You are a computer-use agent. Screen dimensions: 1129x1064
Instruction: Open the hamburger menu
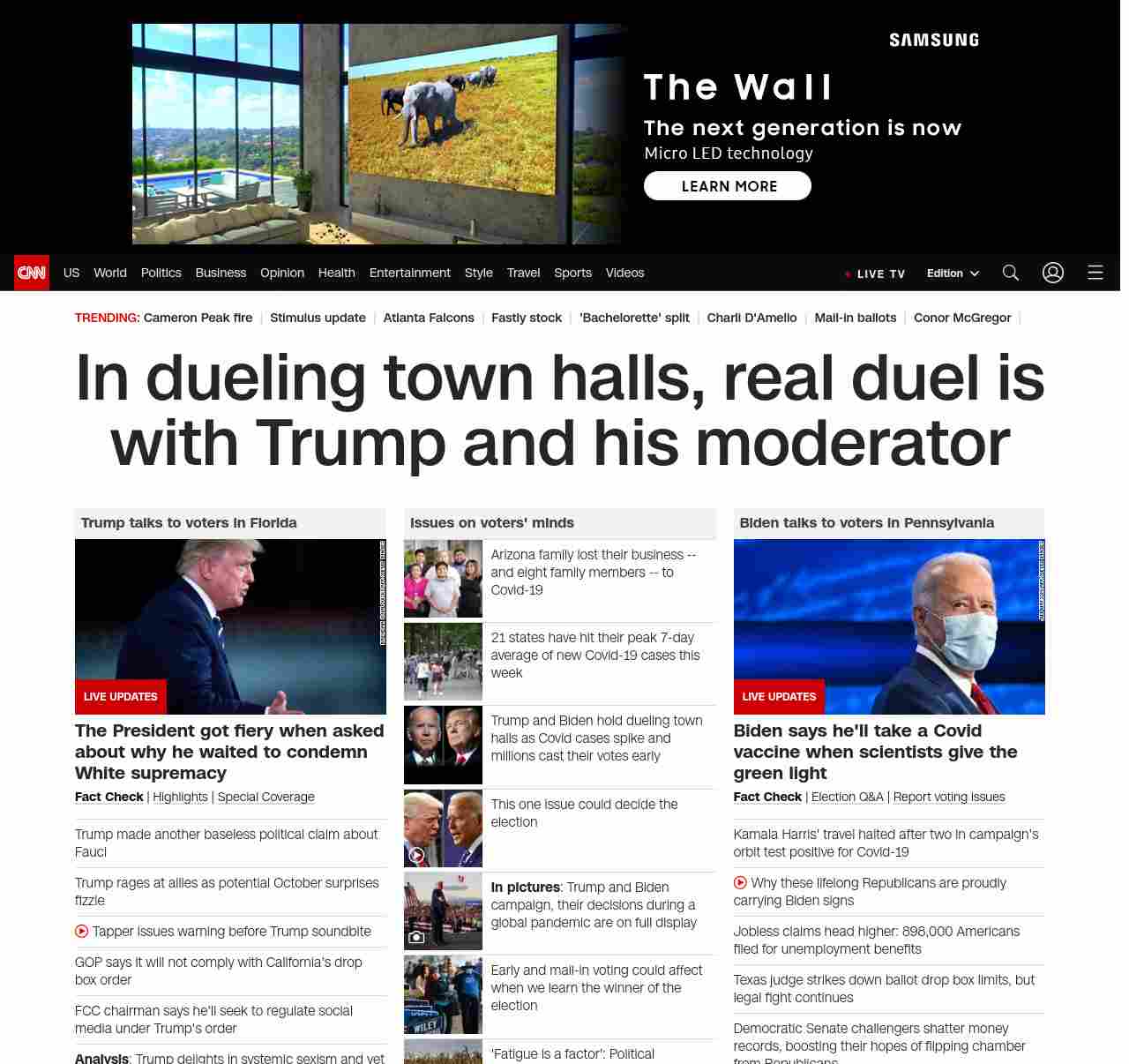click(x=1095, y=273)
